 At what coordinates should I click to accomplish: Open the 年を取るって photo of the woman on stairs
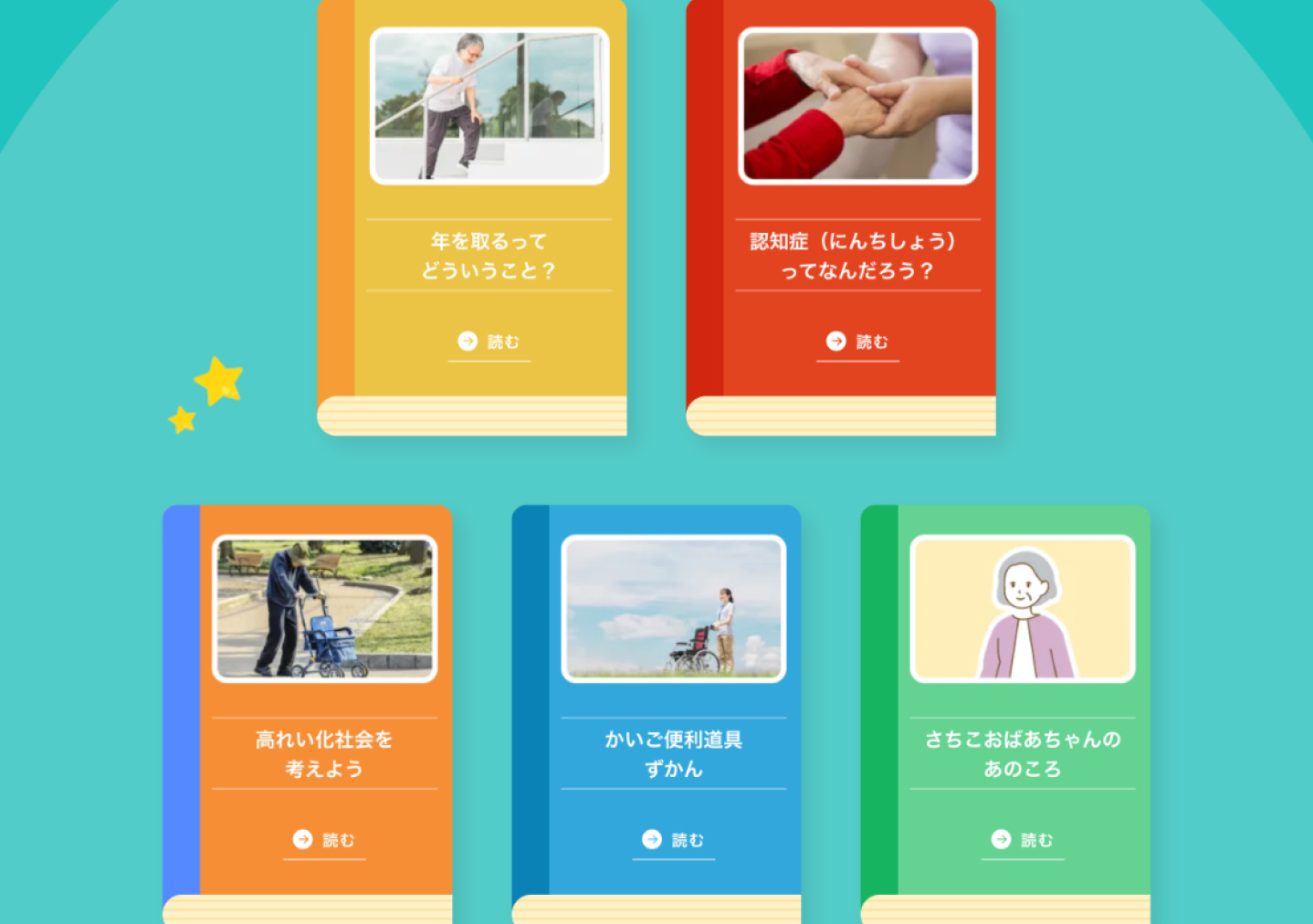coord(489,106)
